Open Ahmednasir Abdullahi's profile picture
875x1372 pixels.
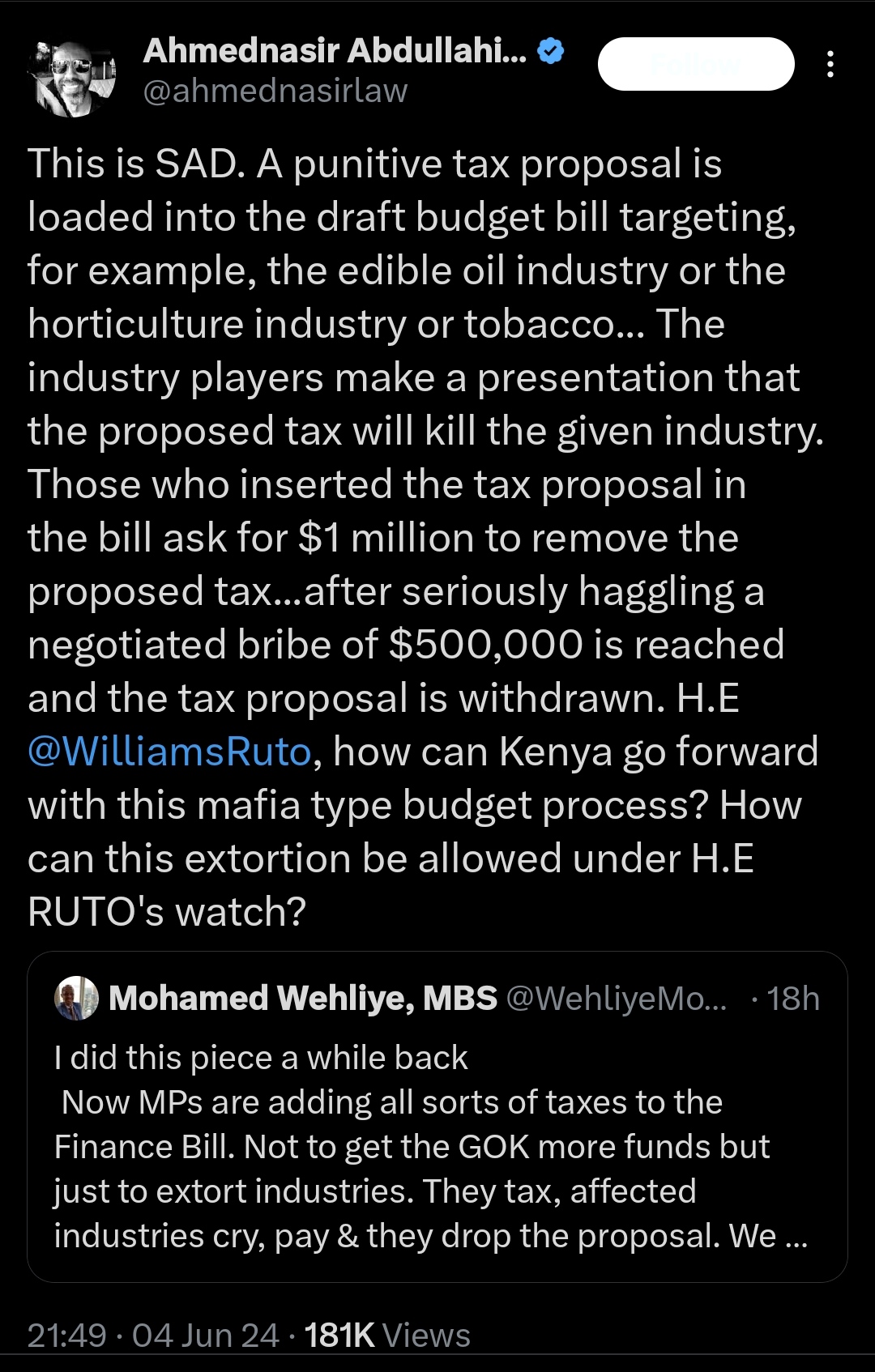click(71, 79)
